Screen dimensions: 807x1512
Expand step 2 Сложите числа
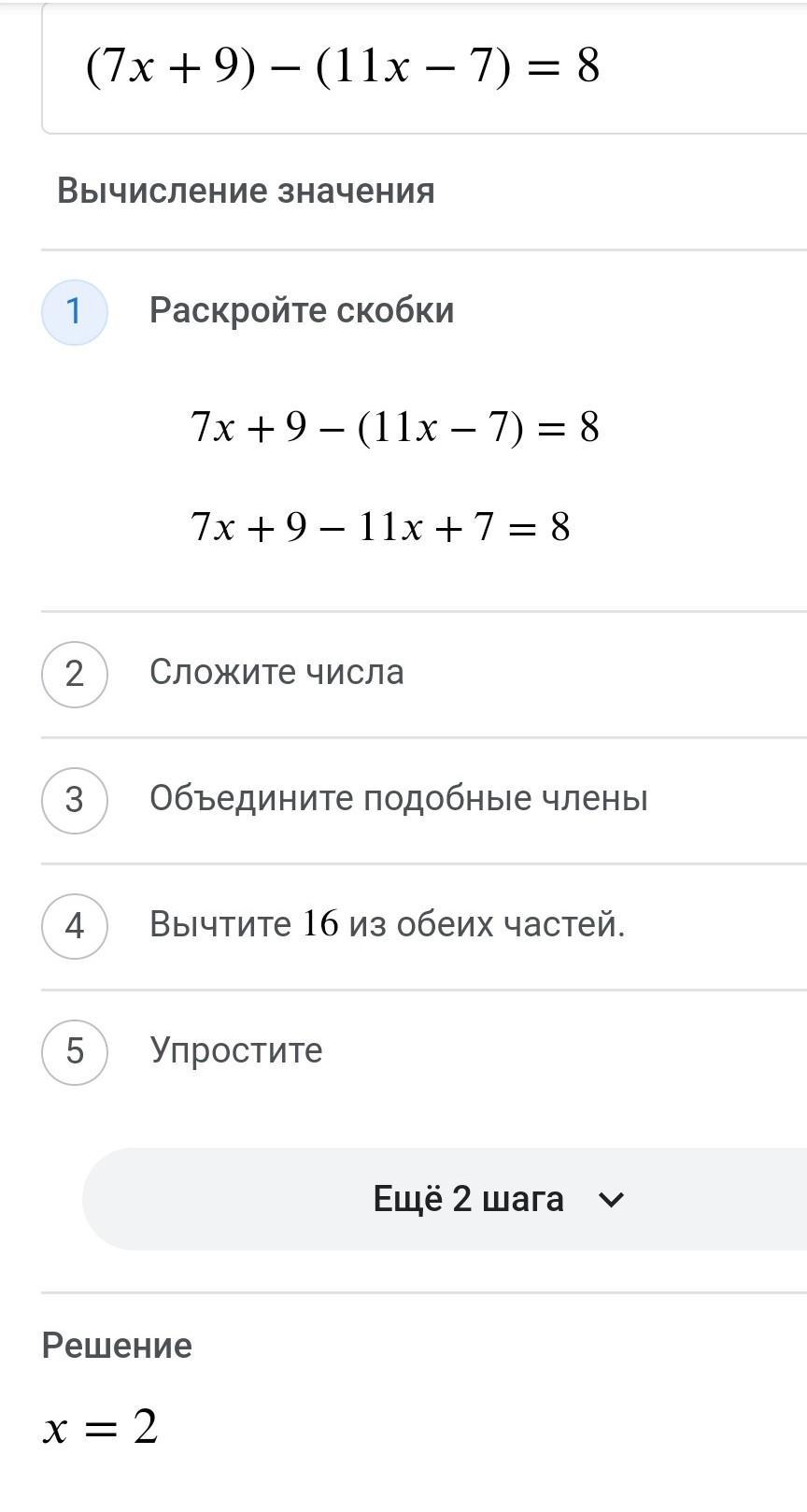point(276,673)
